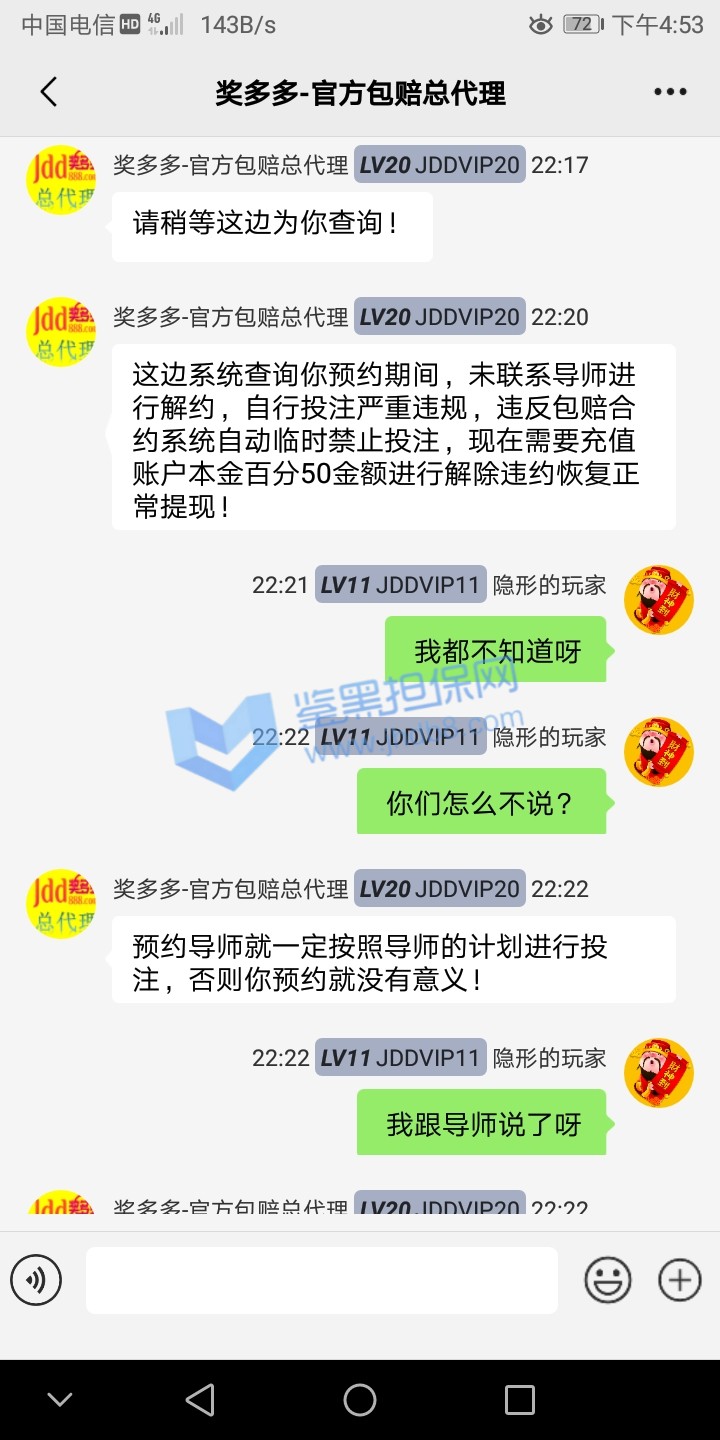720x1440 pixels.
Task: Open the plus attachment menu
Action: coord(680,1280)
